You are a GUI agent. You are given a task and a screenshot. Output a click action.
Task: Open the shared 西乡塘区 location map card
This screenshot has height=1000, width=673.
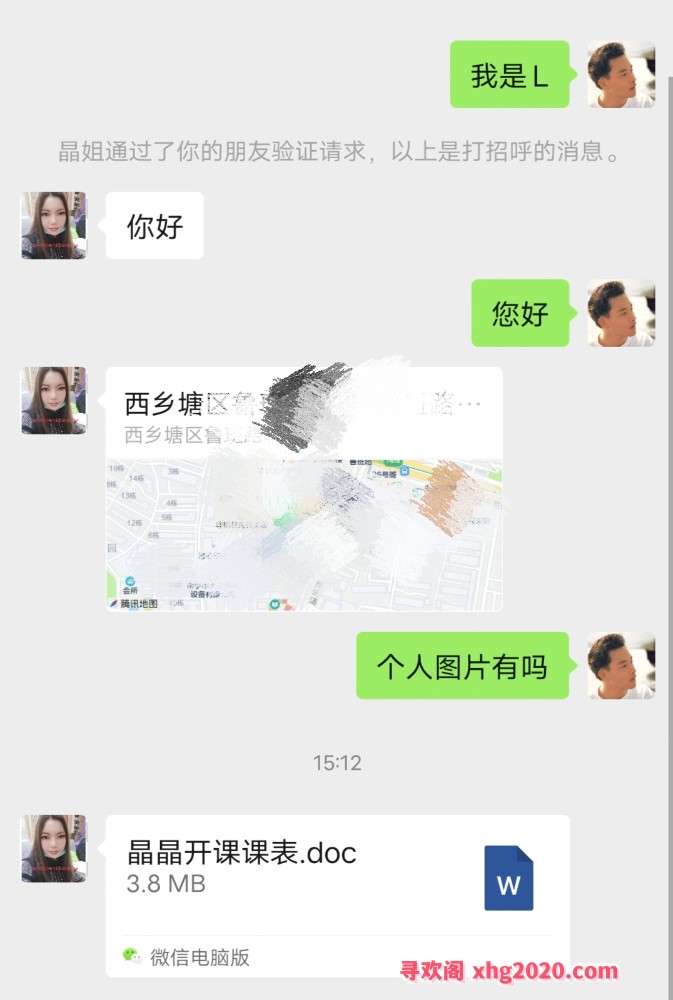[x=304, y=490]
